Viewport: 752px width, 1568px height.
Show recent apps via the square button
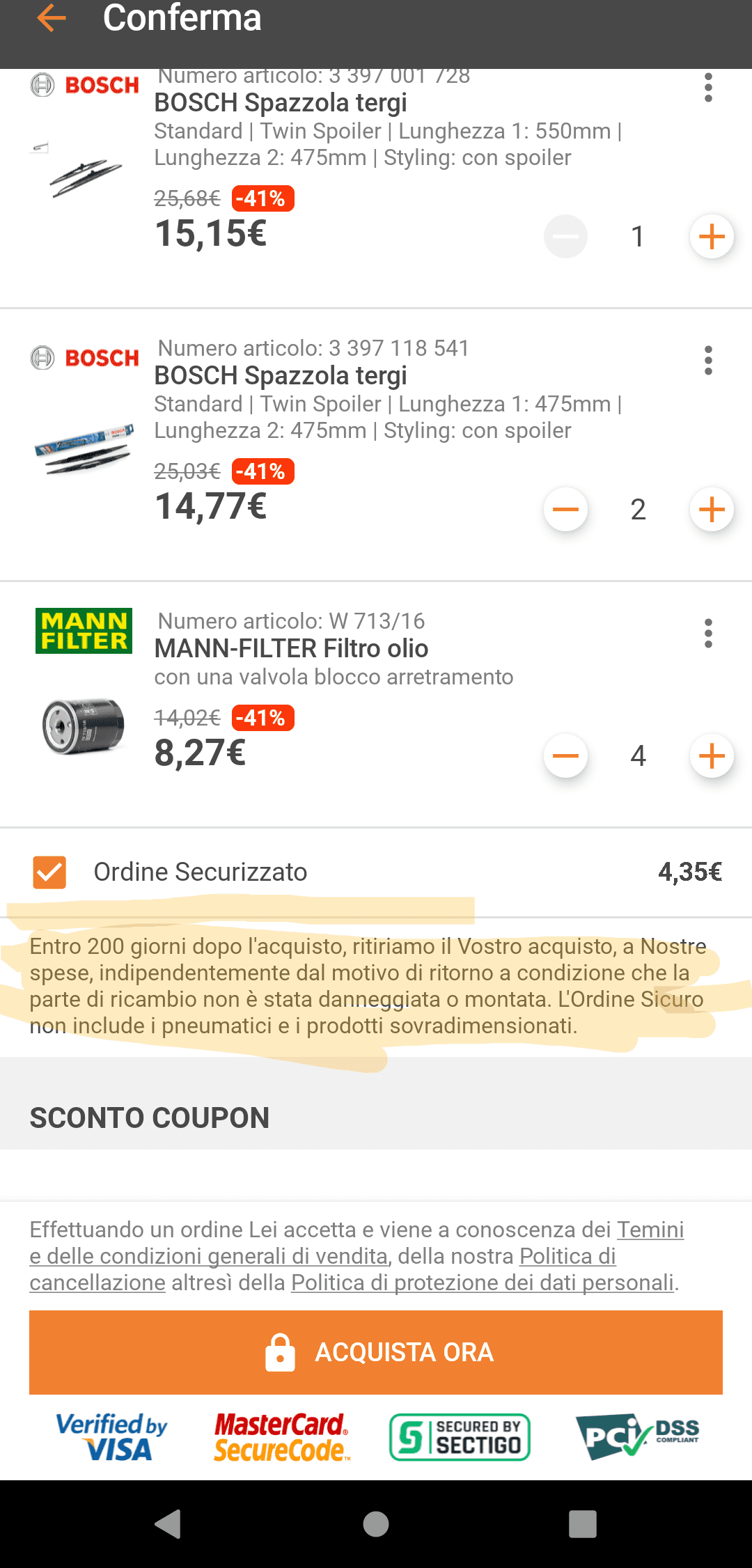pyautogui.click(x=583, y=1524)
